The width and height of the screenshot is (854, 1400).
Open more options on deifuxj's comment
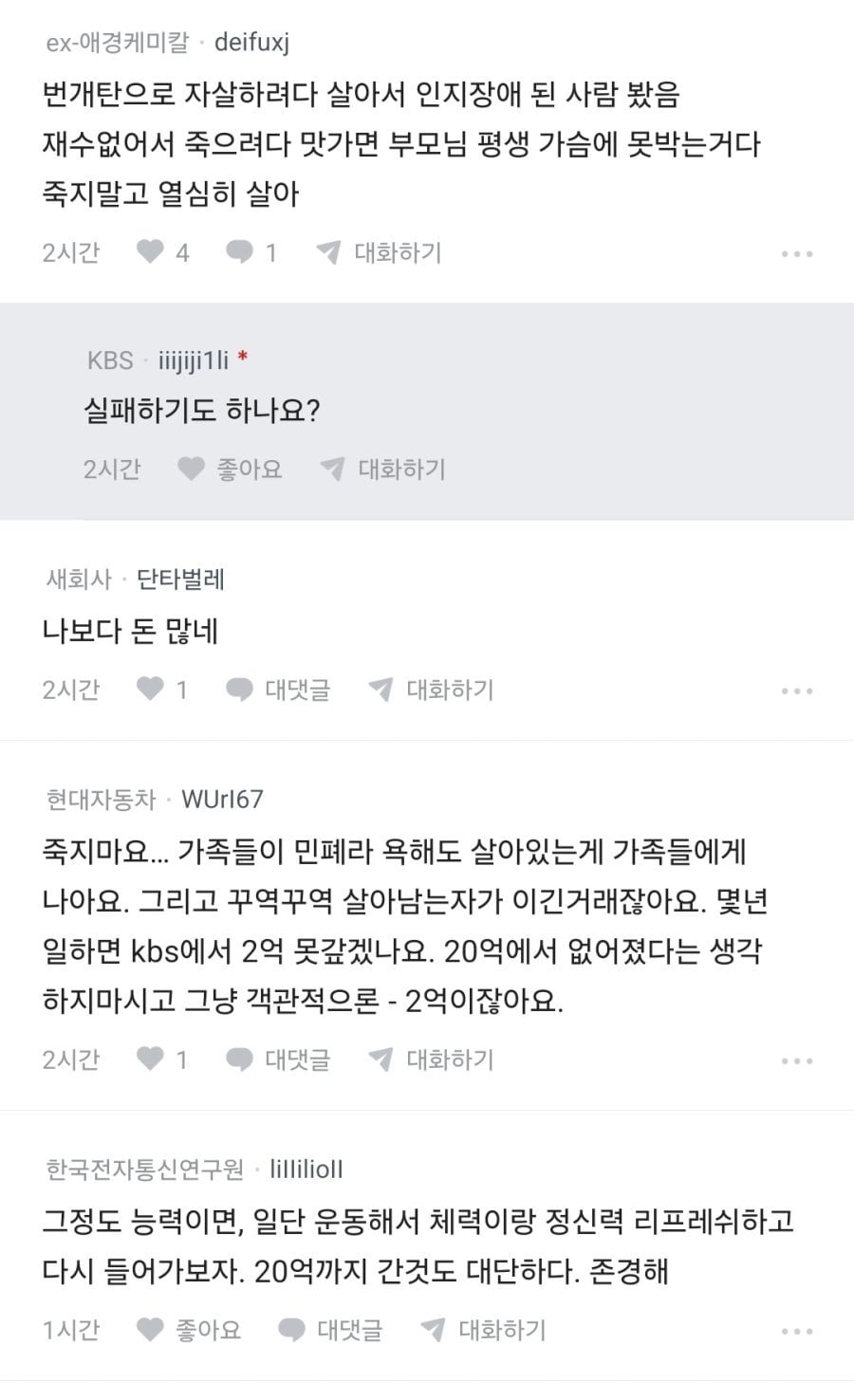(797, 253)
